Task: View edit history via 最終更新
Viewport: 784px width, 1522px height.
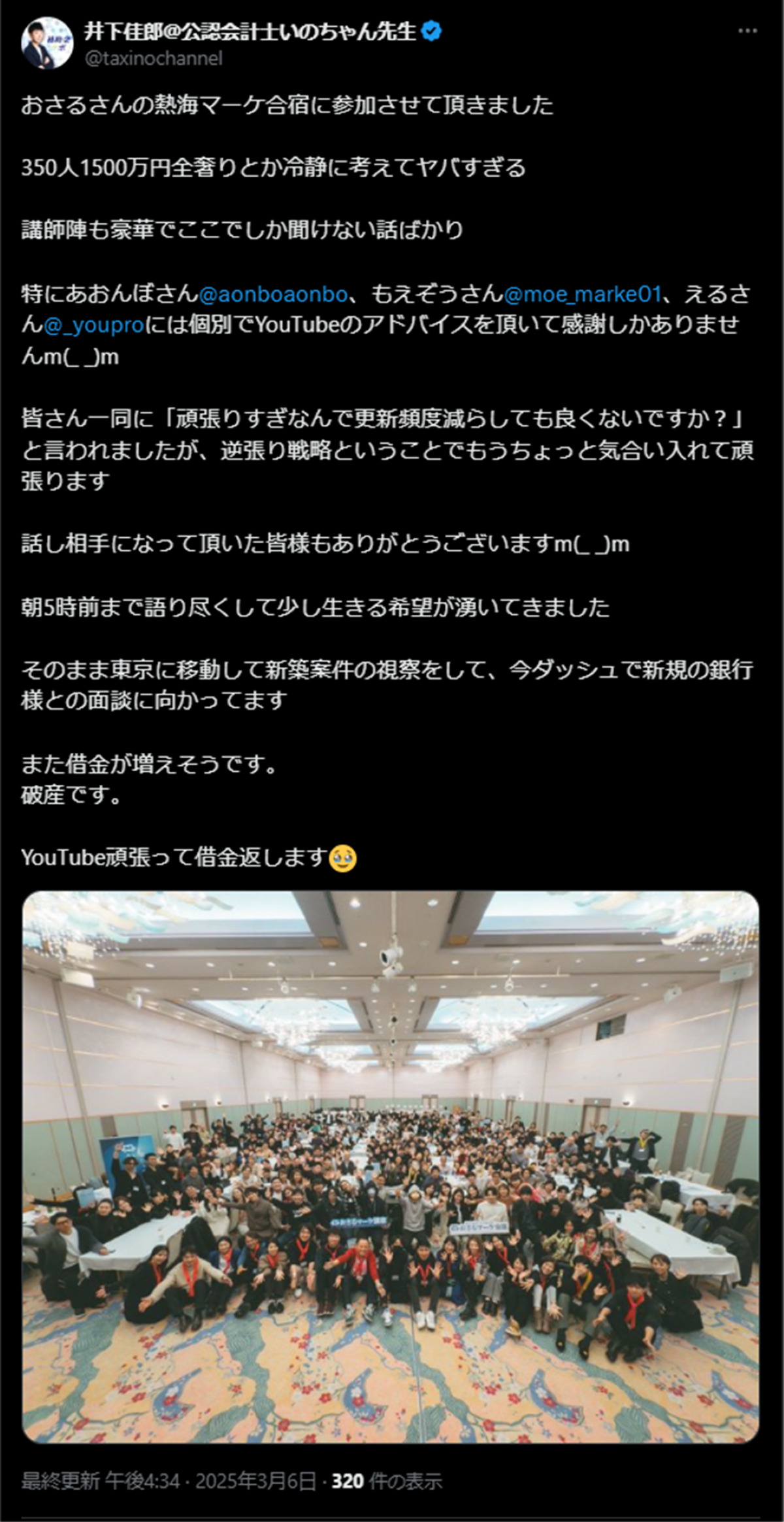Action: [x=60, y=1480]
